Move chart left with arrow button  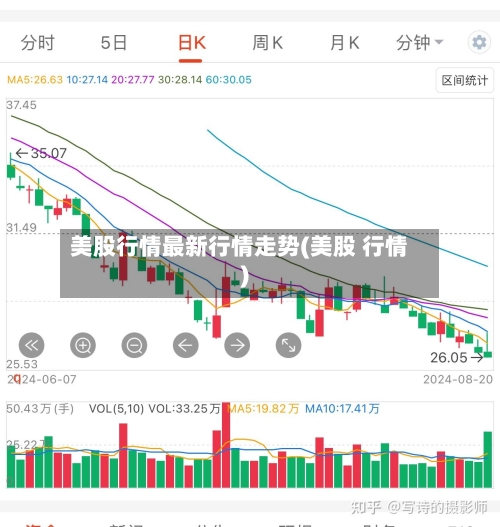185,345
